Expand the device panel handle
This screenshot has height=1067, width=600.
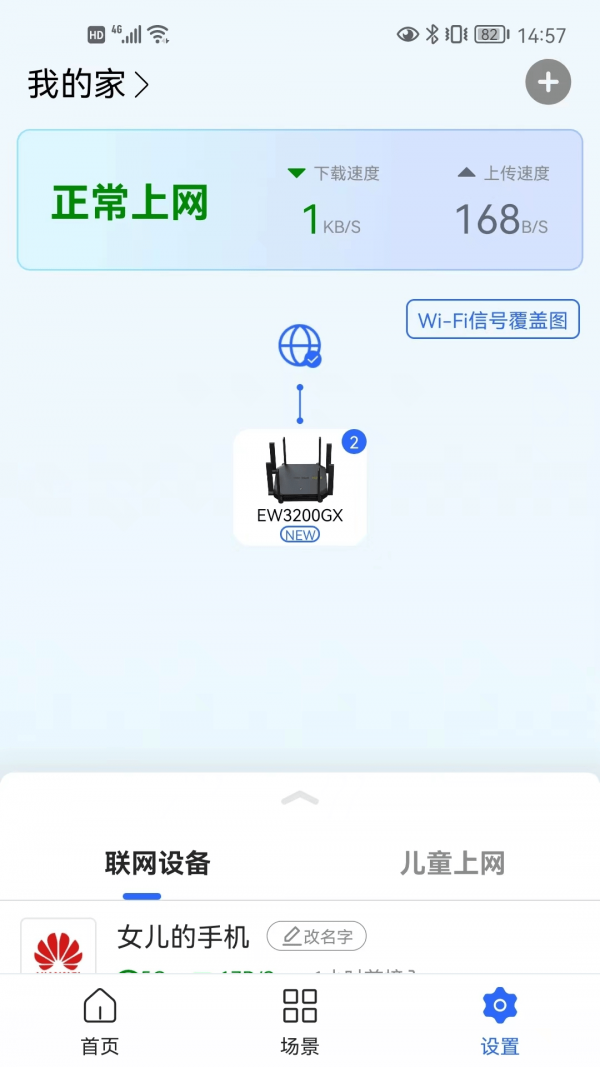tap(300, 797)
